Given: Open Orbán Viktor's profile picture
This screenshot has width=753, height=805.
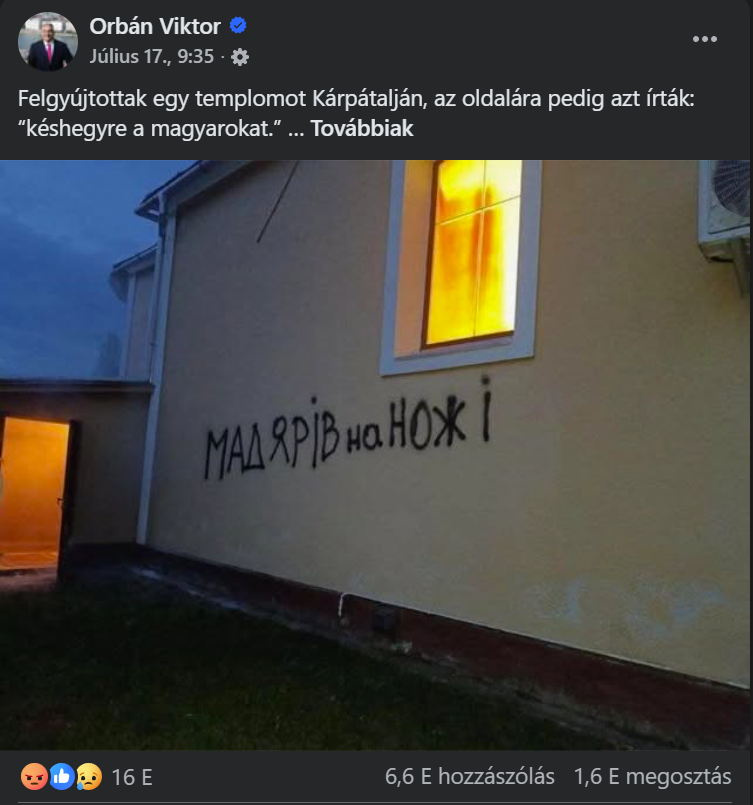Looking at the screenshot, I should [47, 42].
